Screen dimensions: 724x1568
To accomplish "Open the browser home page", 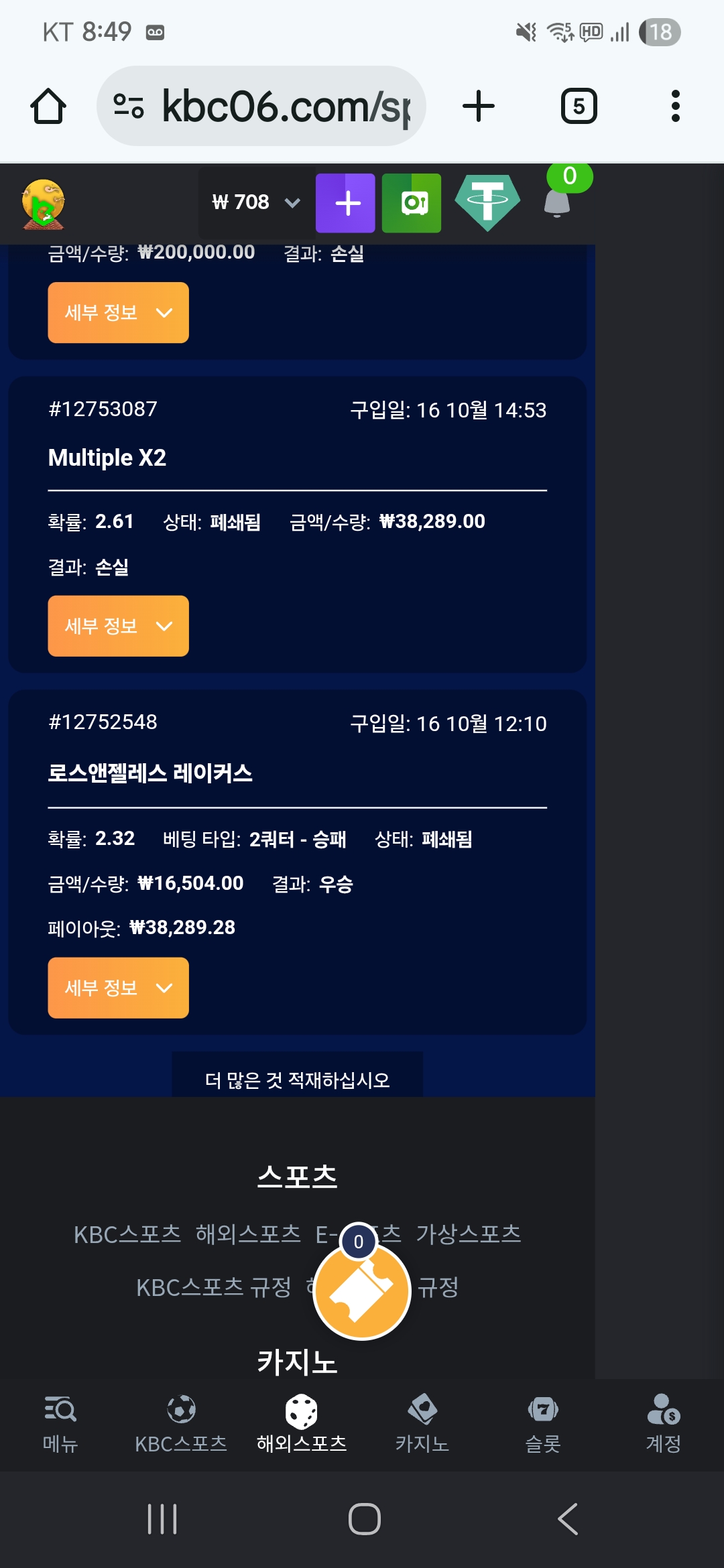I will click(48, 107).
